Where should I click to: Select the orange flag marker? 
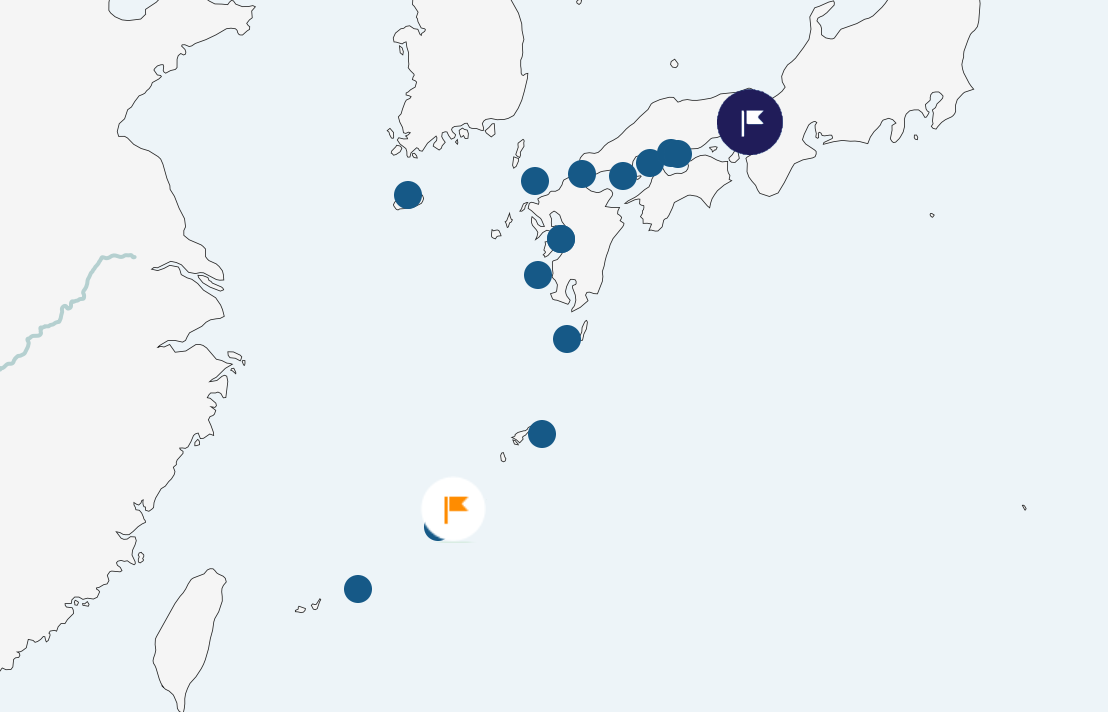(x=454, y=509)
